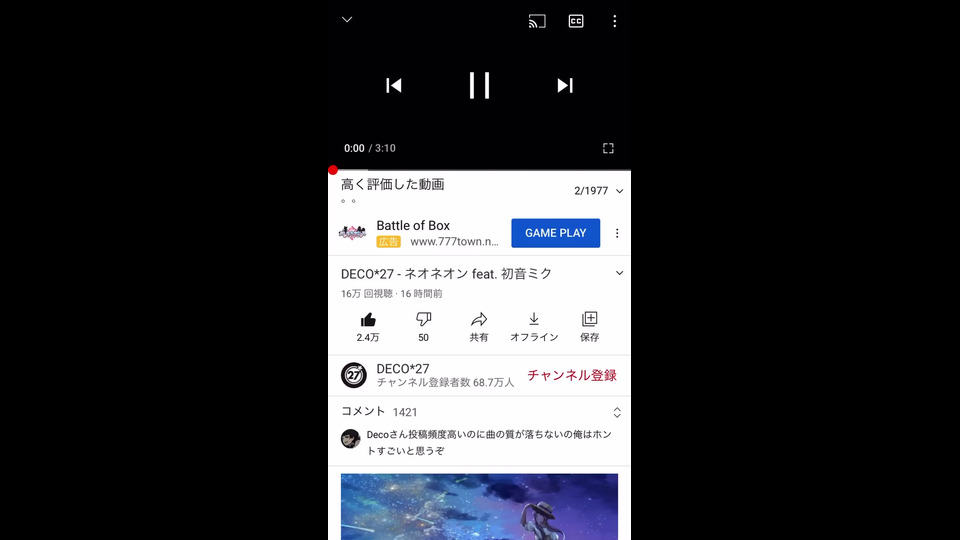Viewport: 960px width, 540px height.
Task: Expand the video description
Action: click(619, 273)
